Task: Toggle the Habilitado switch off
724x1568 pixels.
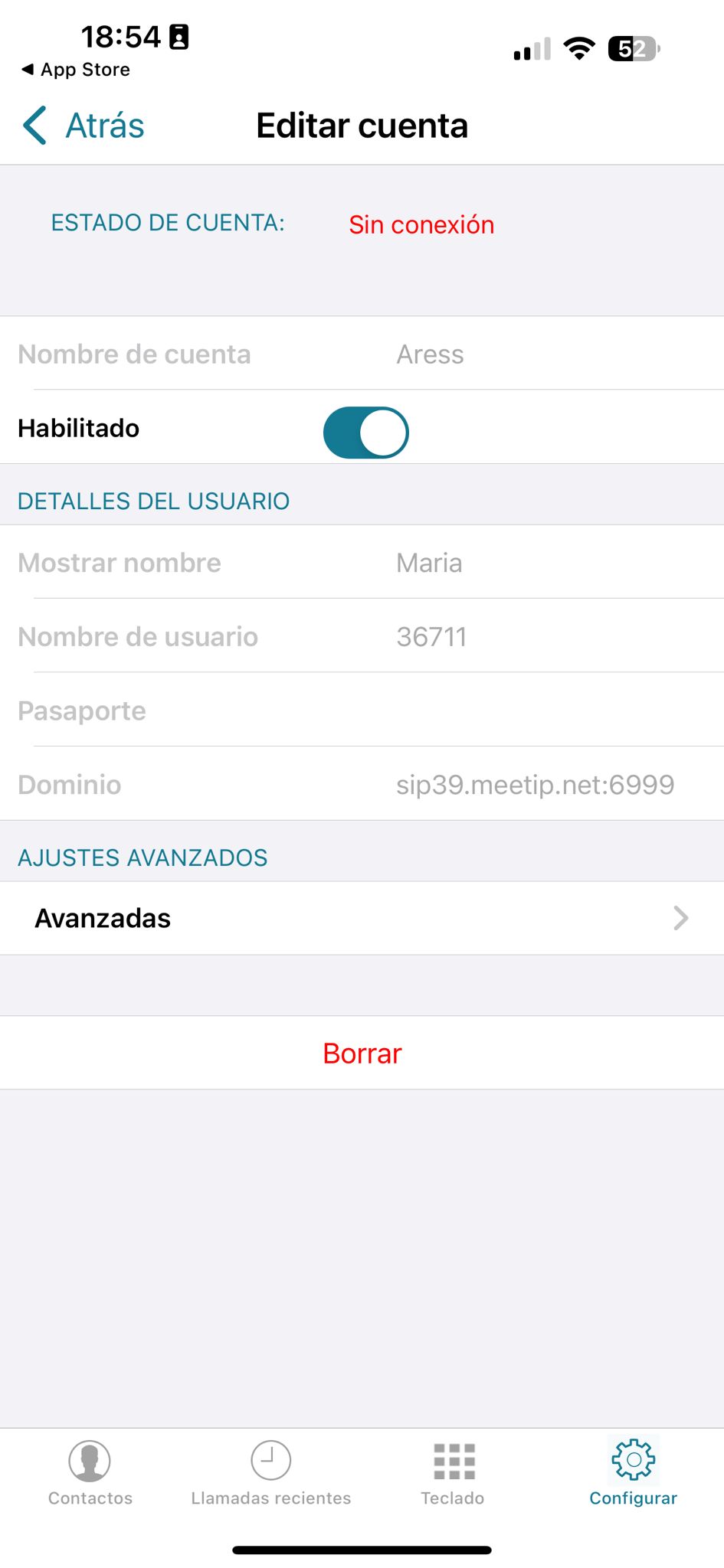Action: pyautogui.click(x=366, y=433)
